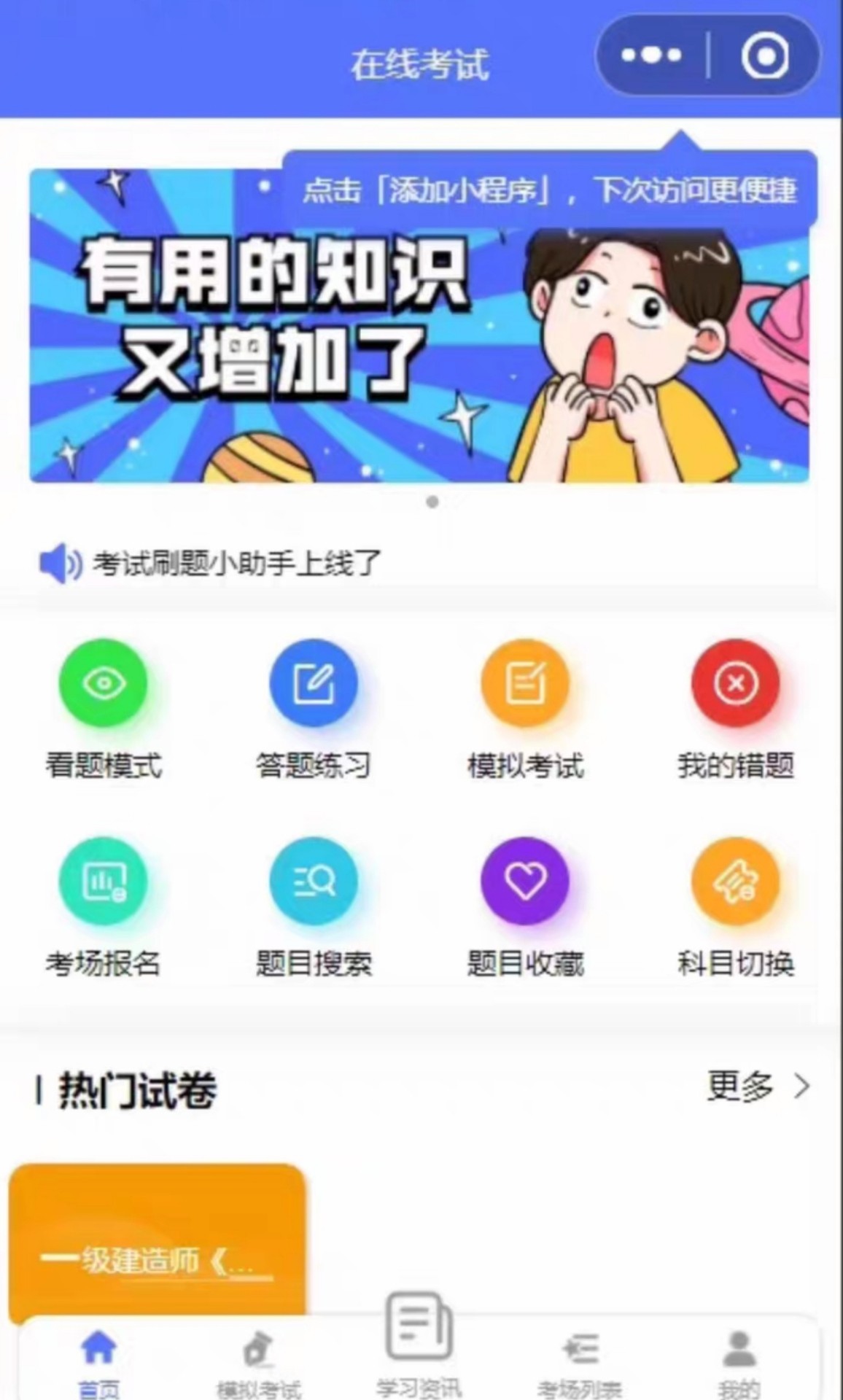Viewport: 843px width, 1400px height.
Task: Close the mini program via circle icon
Action: tap(764, 55)
